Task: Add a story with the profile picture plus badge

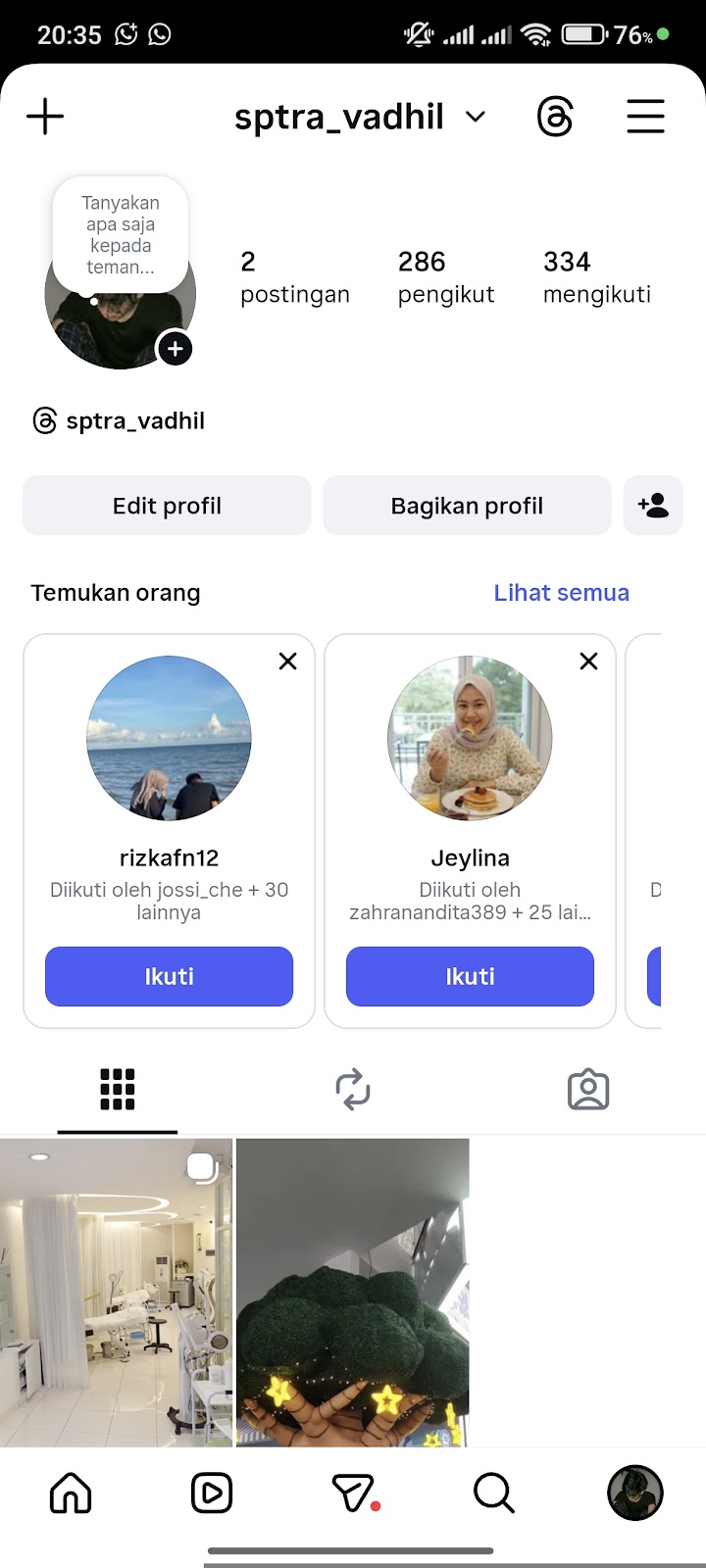Action: click(175, 349)
